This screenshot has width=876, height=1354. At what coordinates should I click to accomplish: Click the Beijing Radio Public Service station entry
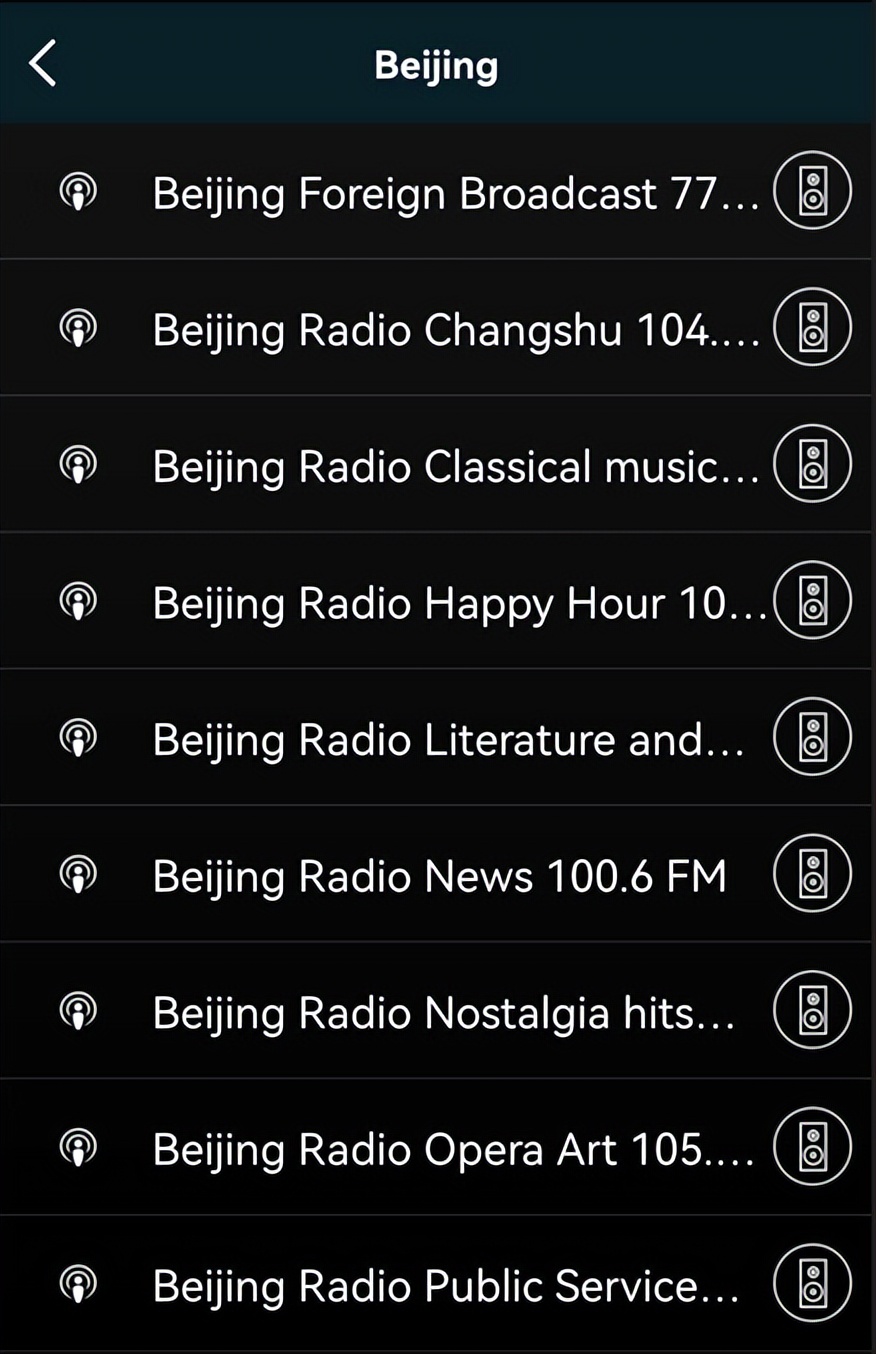(438, 1283)
